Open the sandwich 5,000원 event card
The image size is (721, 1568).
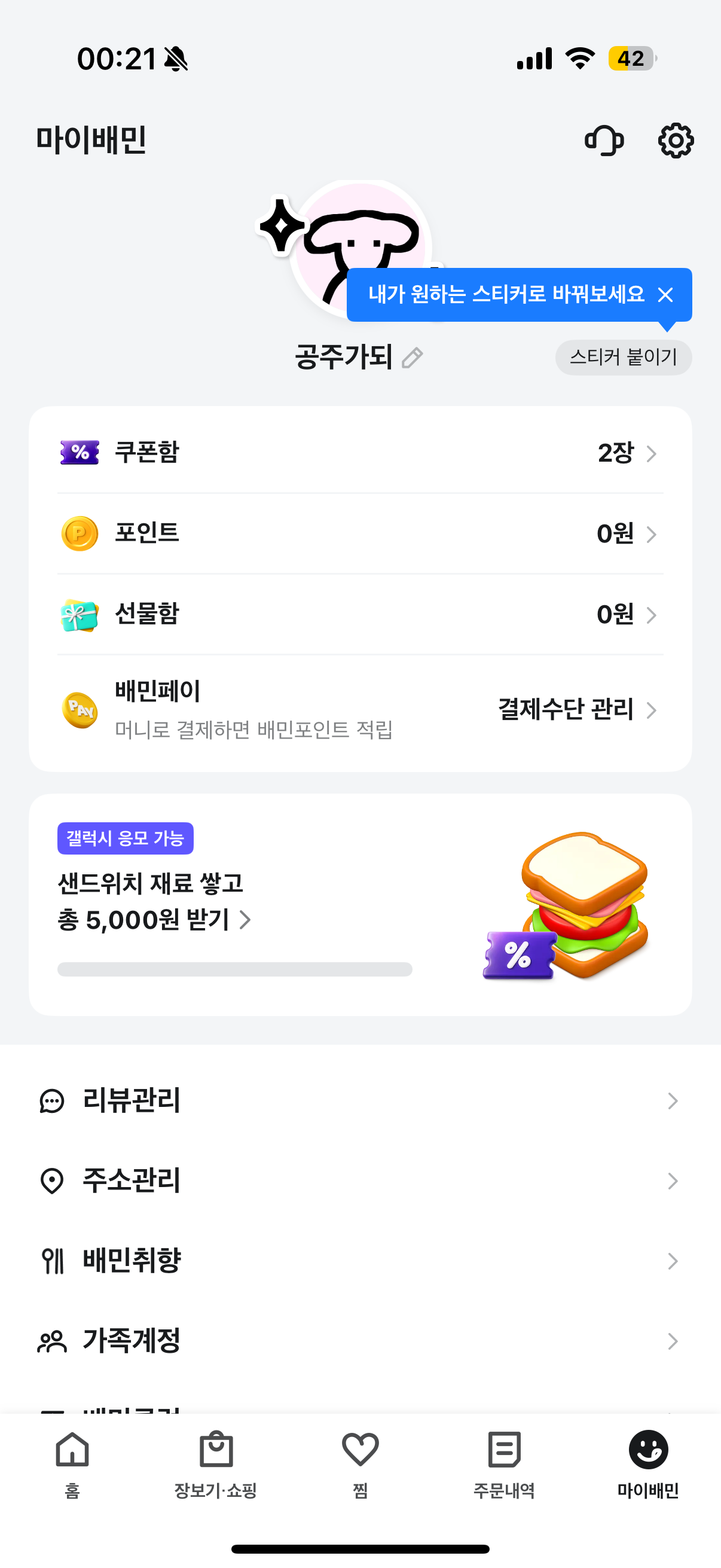coord(359,905)
